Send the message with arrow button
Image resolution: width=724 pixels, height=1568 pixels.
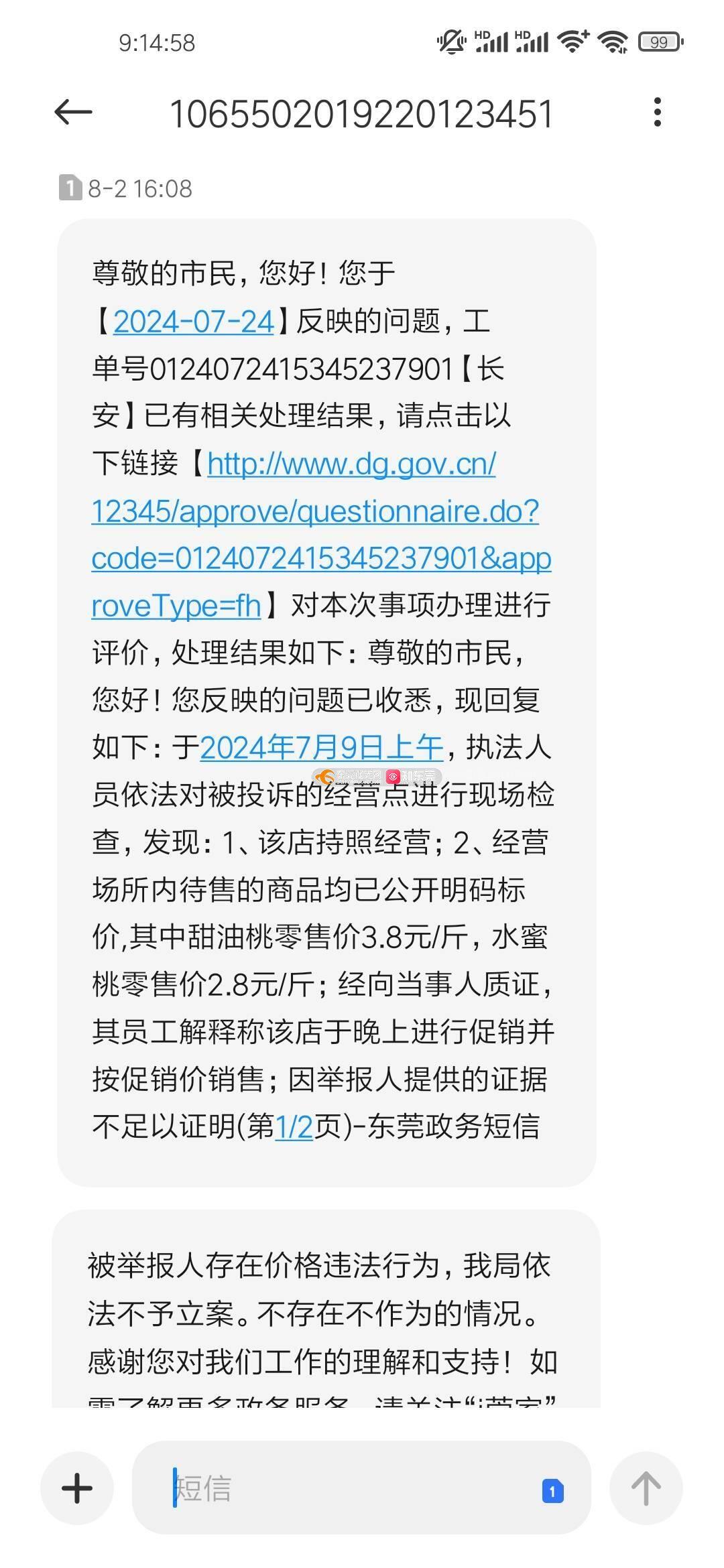[x=646, y=1488]
